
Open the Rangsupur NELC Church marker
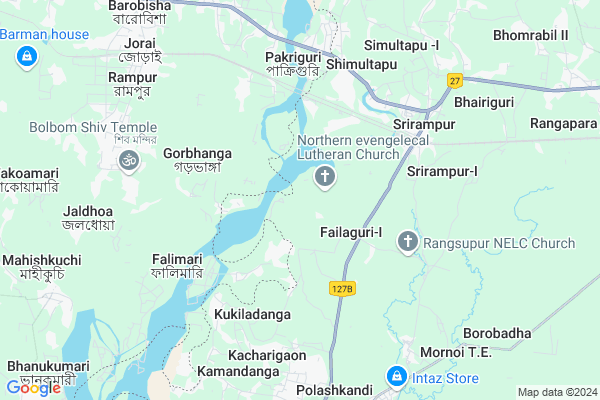(407, 241)
